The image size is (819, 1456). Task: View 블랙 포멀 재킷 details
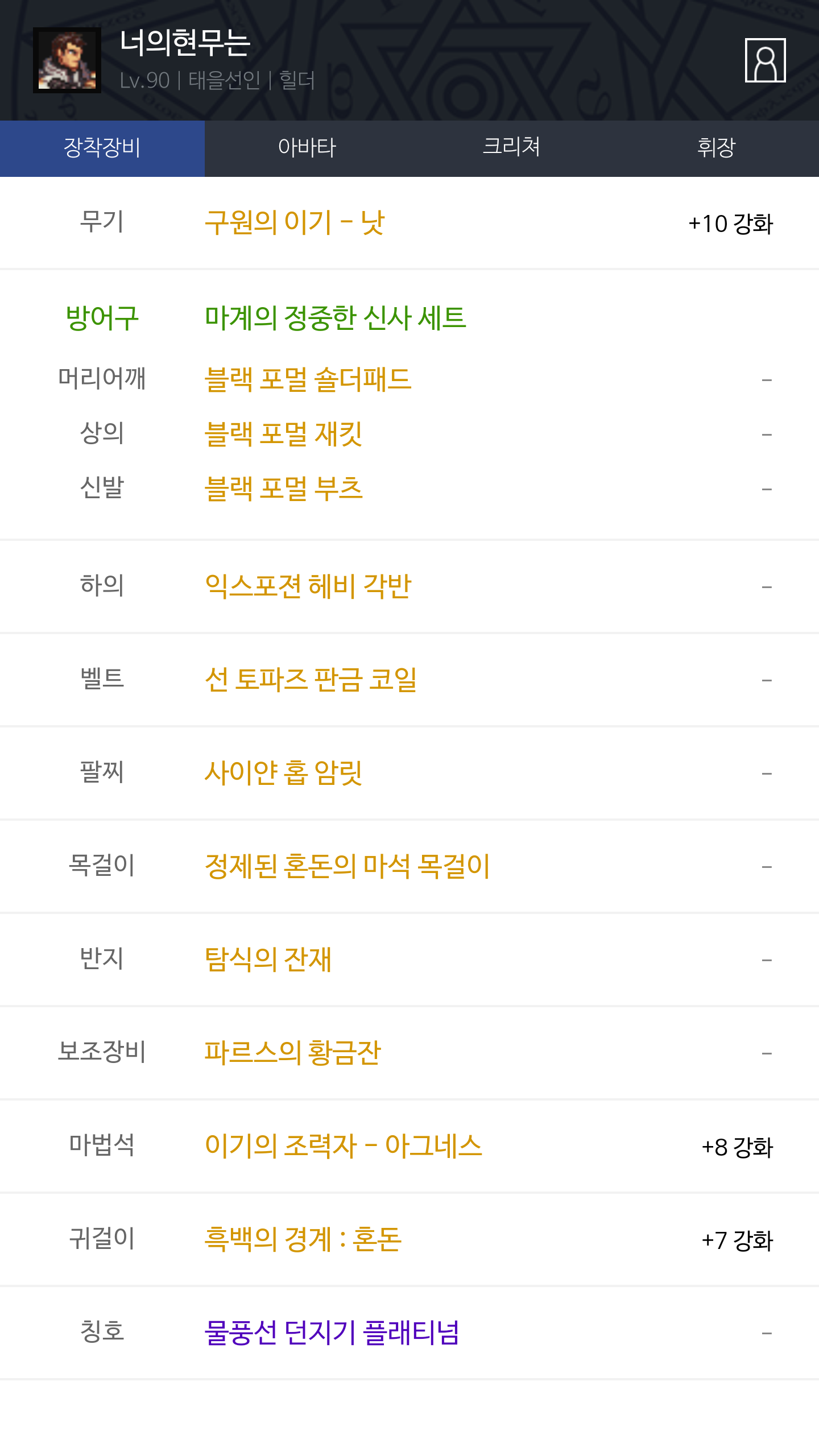click(283, 434)
